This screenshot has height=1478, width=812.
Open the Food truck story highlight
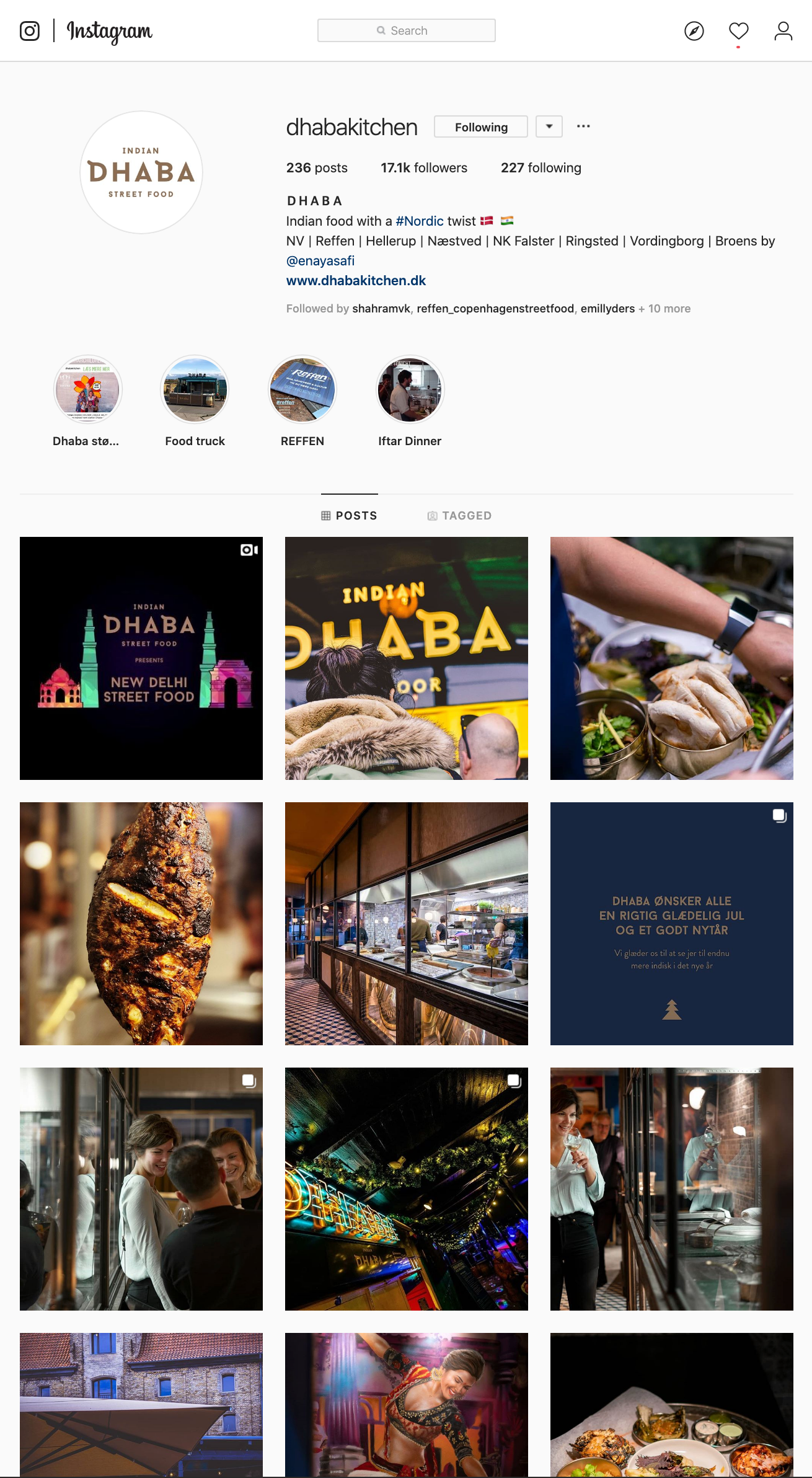(x=195, y=390)
